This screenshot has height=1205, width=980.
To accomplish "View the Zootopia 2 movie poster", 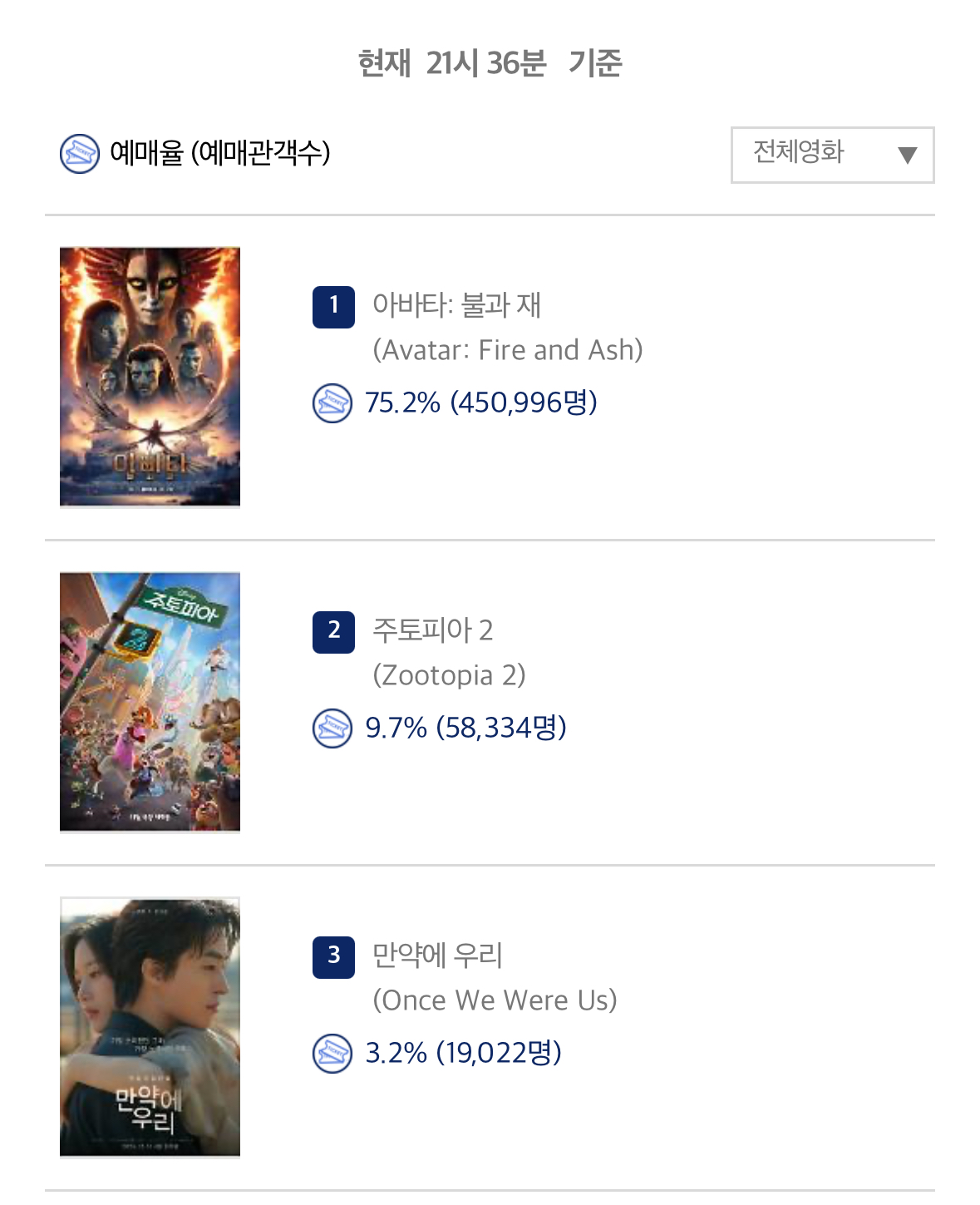I will 150,702.
